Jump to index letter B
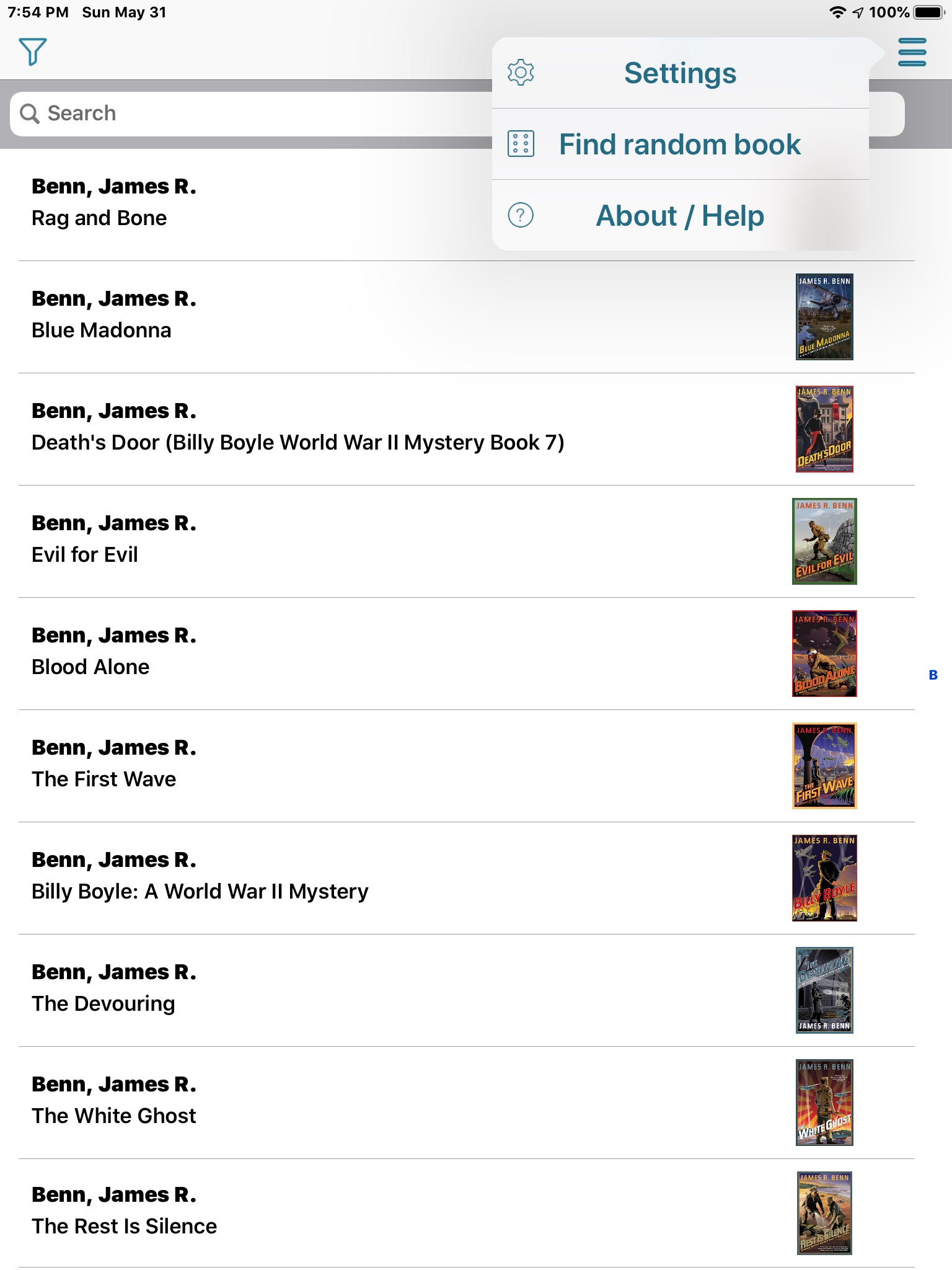Image resolution: width=952 pixels, height=1270 pixels. [x=933, y=675]
